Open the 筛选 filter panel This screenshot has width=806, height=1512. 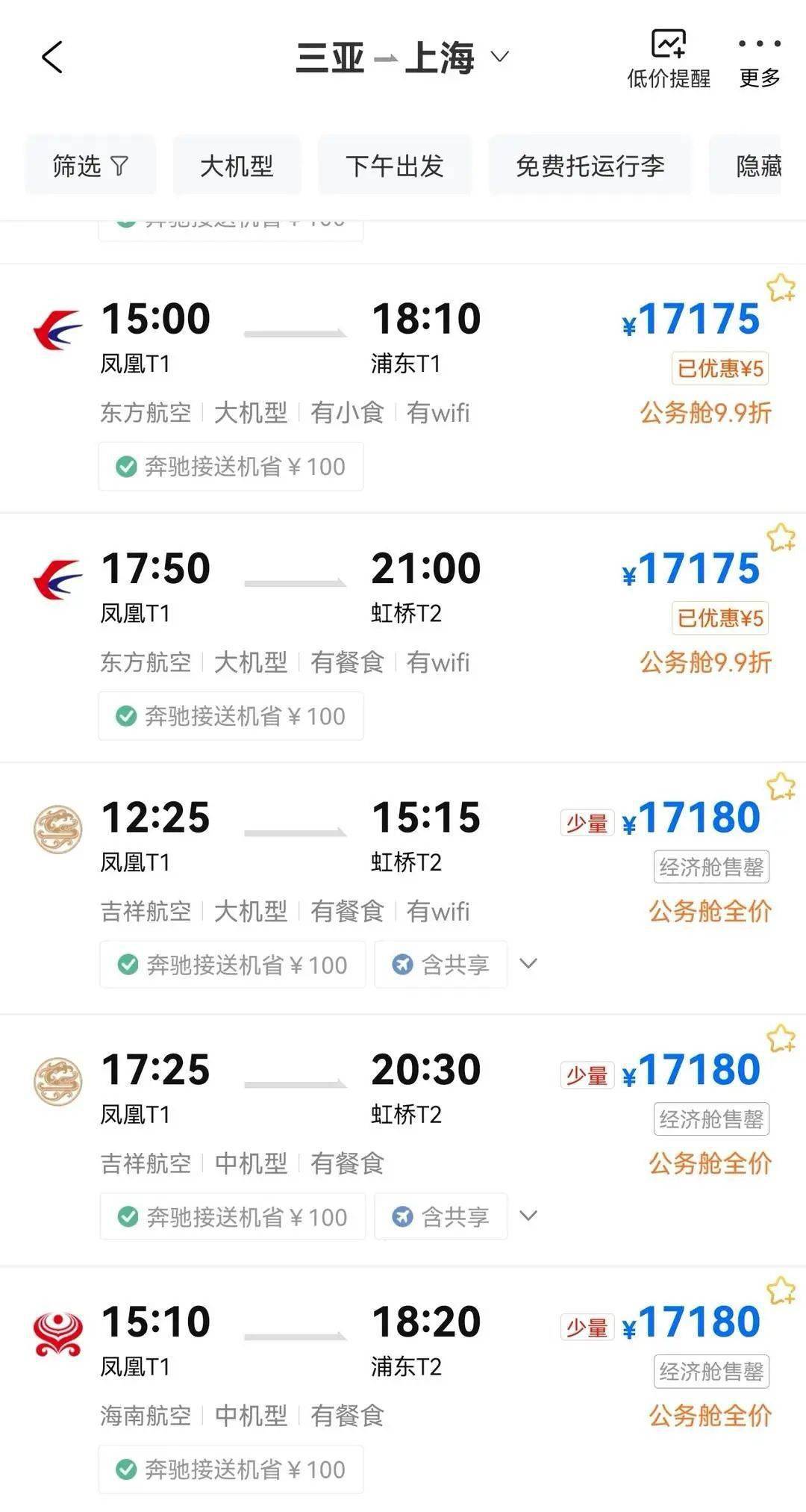[90, 166]
